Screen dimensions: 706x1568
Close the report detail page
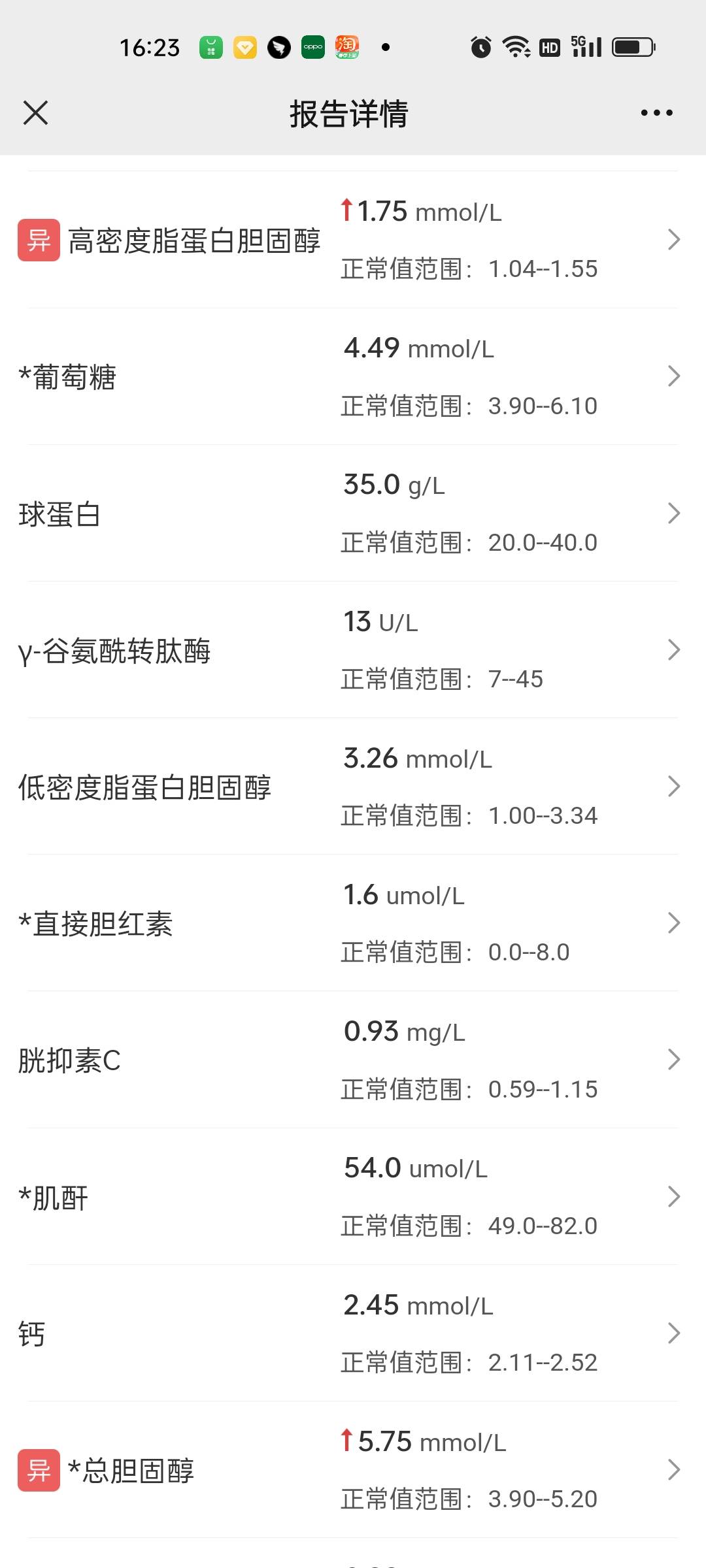tap(36, 112)
